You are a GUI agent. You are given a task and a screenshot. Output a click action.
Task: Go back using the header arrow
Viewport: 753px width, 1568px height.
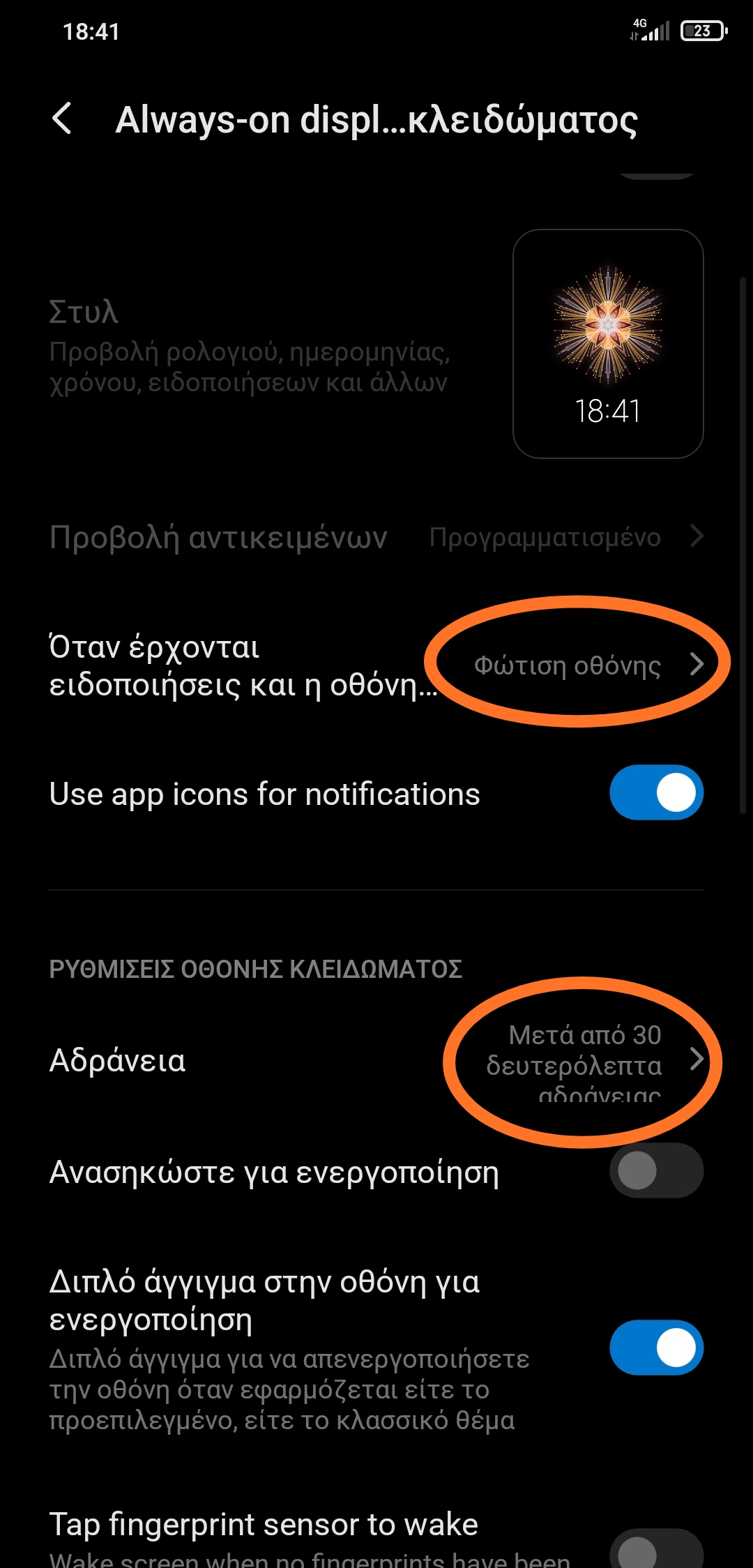point(62,119)
